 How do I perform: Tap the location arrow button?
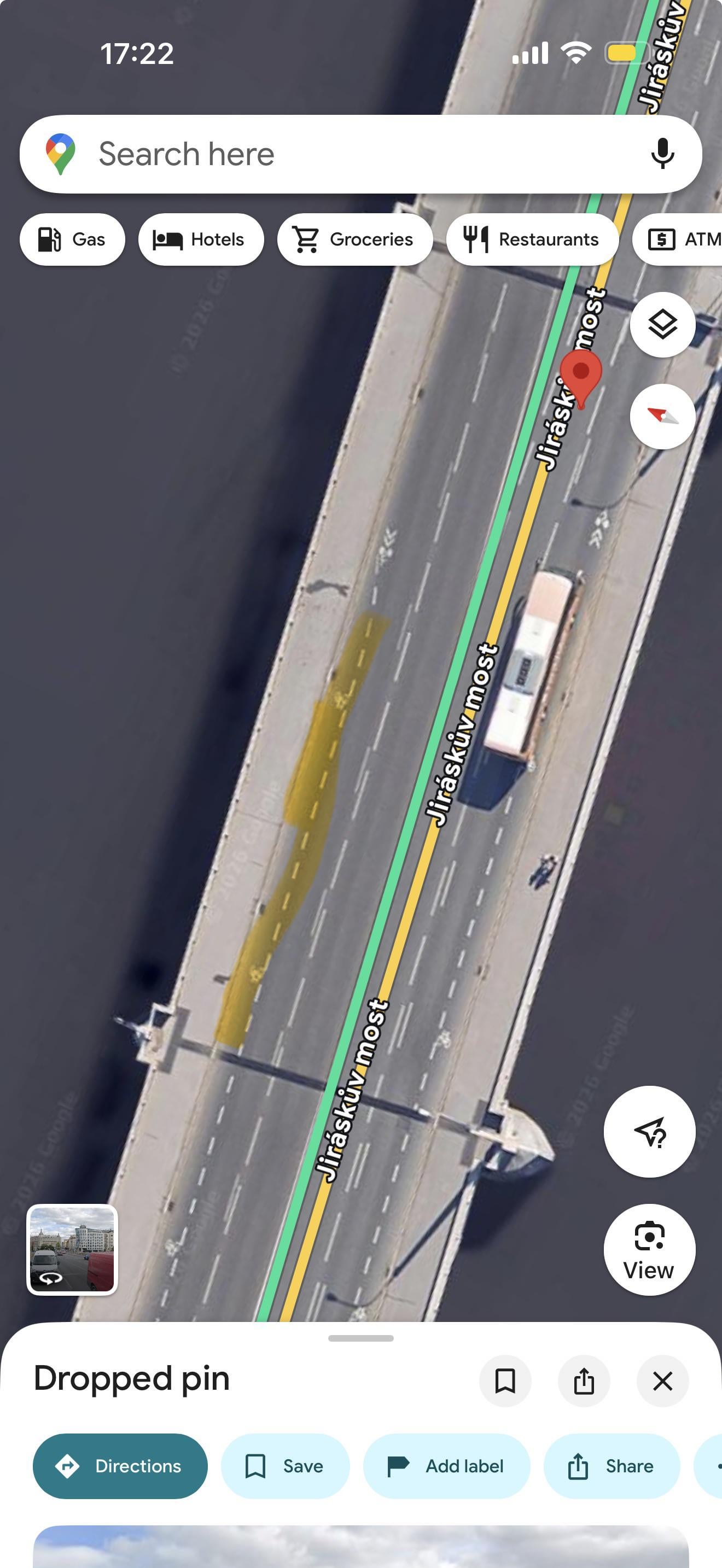tap(649, 1132)
